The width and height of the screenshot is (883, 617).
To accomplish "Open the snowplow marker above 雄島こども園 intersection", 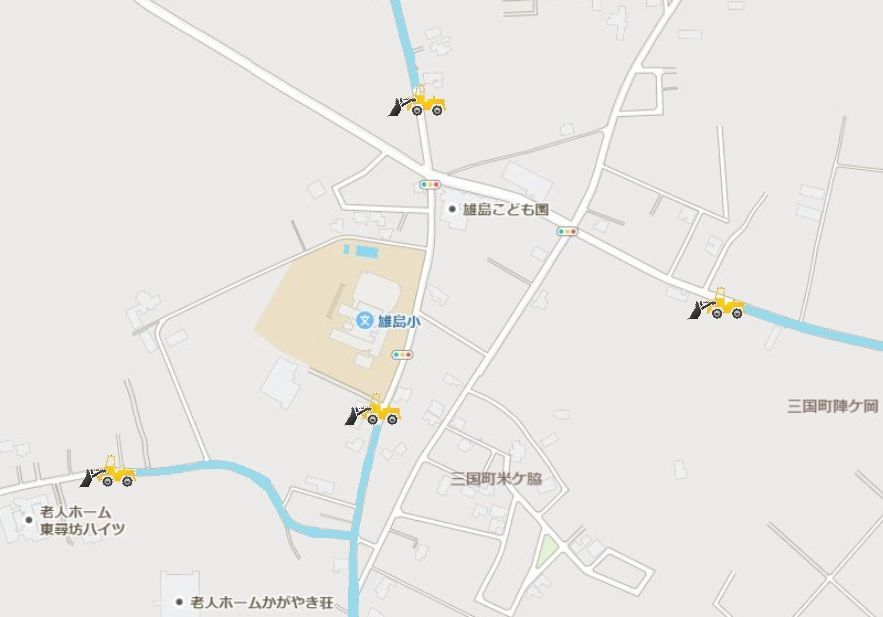I will click(x=418, y=102).
